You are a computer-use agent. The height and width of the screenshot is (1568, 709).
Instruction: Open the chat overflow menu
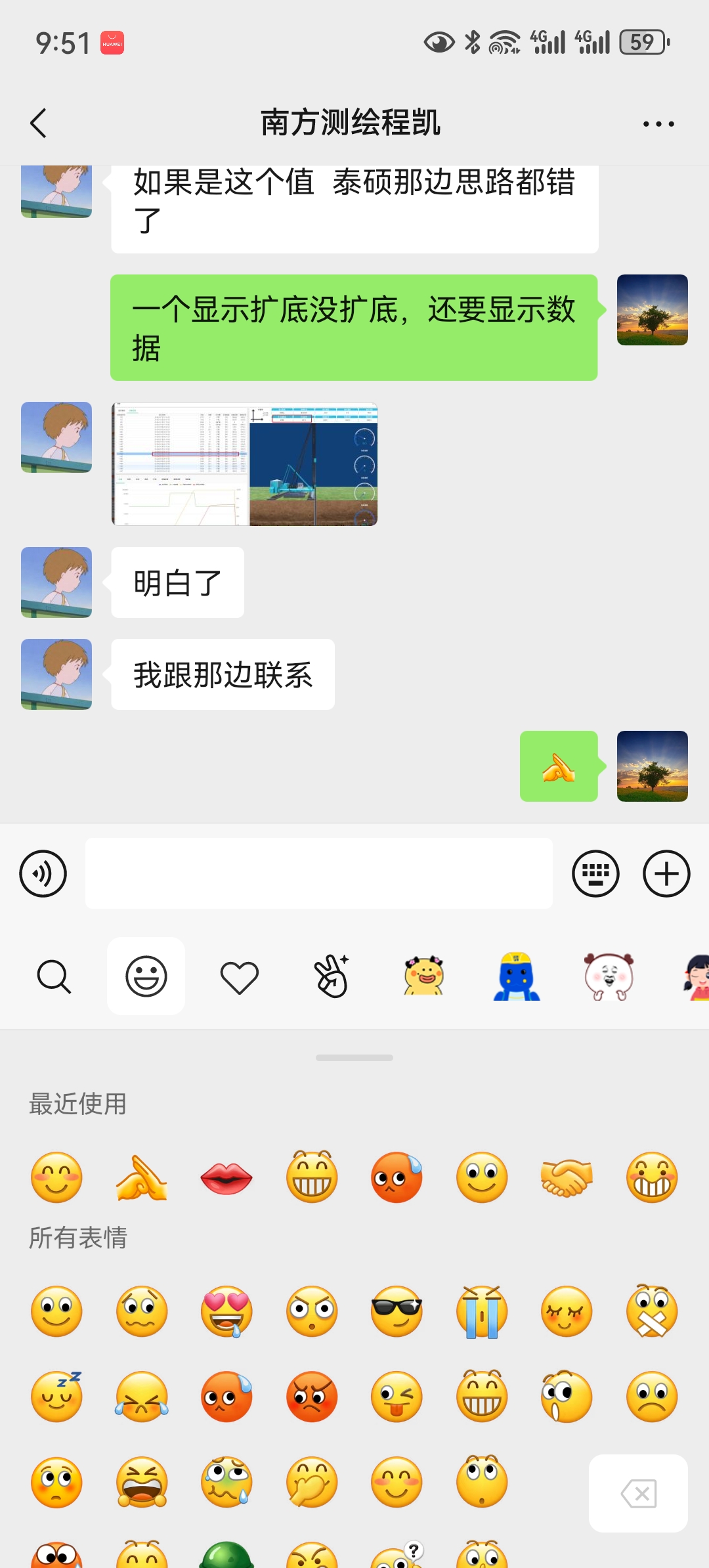click(658, 123)
